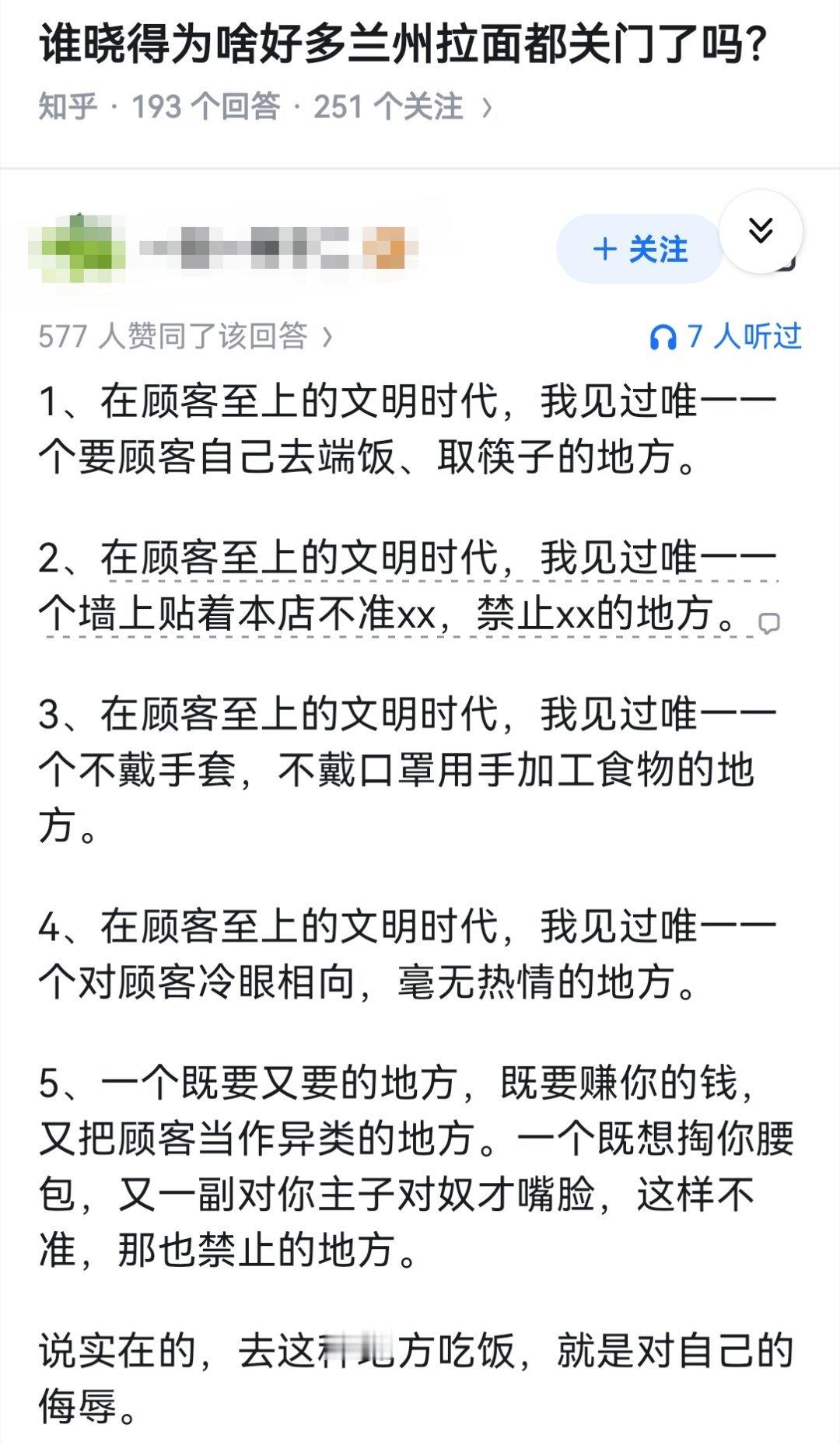This screenshot has width=840, height=1445.
Task: Open voters using the arrow after '577 人赞同了该回答'
Action: point(326,336)
